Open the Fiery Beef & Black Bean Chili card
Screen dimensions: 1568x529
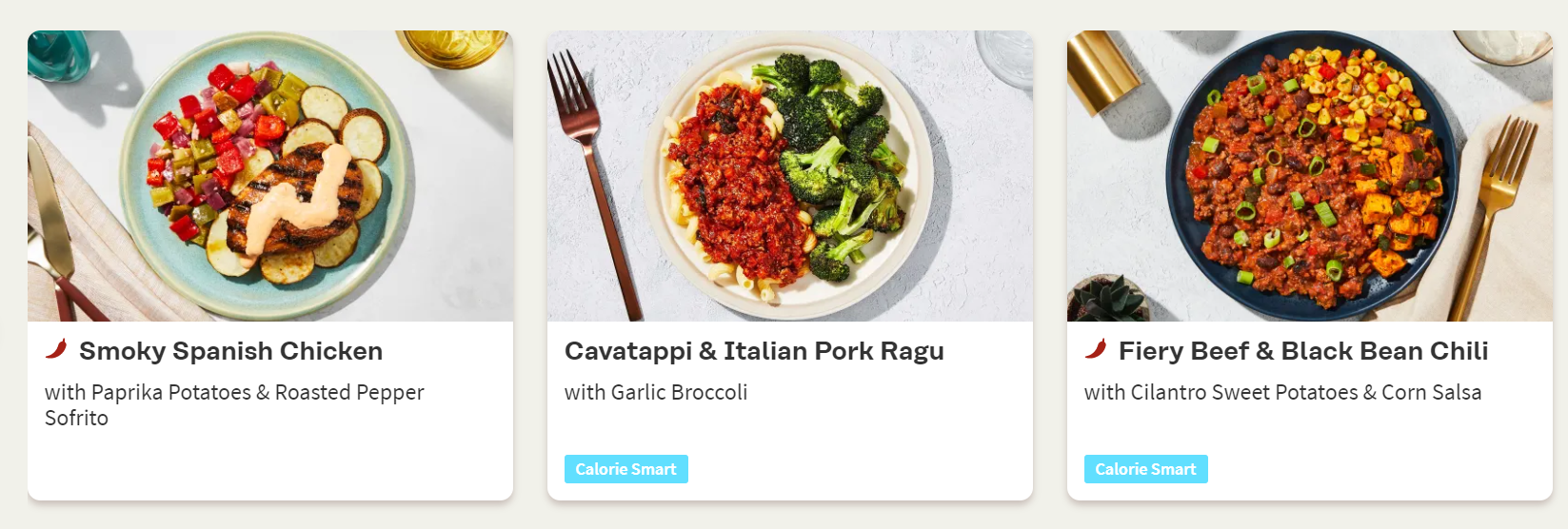(1302, 351)
